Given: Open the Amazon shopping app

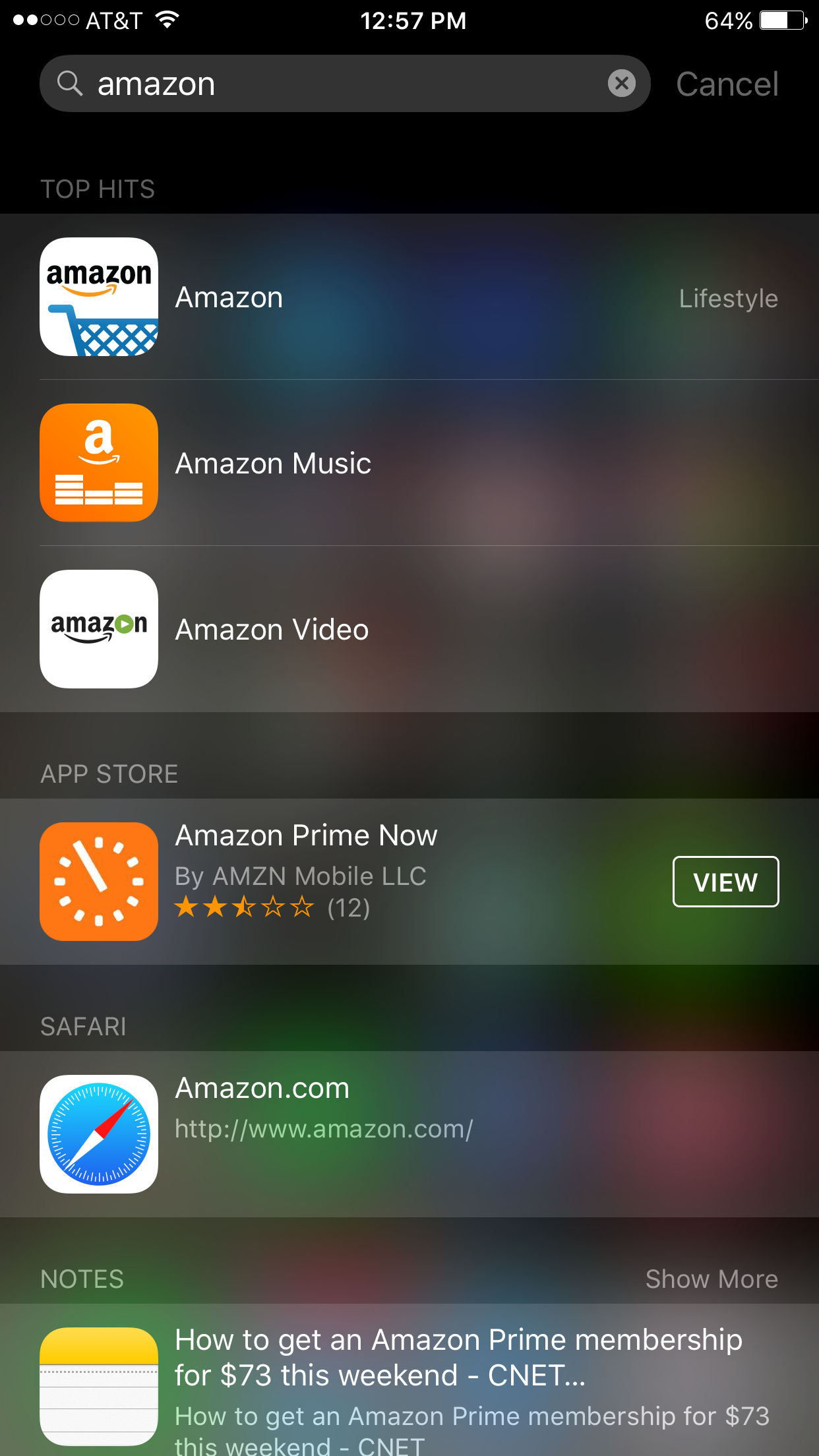Looking at the screenshot, I should click(x=409, y=297).
